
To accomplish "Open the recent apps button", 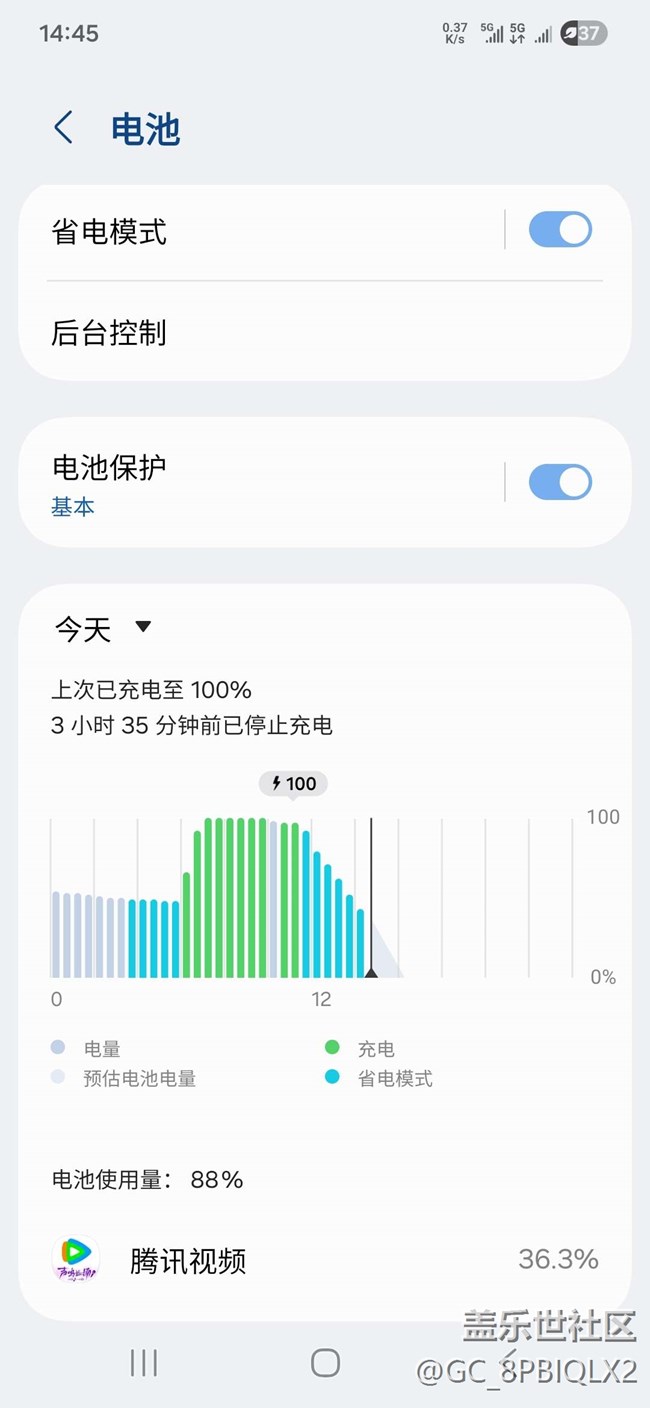I will pyautogui.click(x=144, y=1362).
